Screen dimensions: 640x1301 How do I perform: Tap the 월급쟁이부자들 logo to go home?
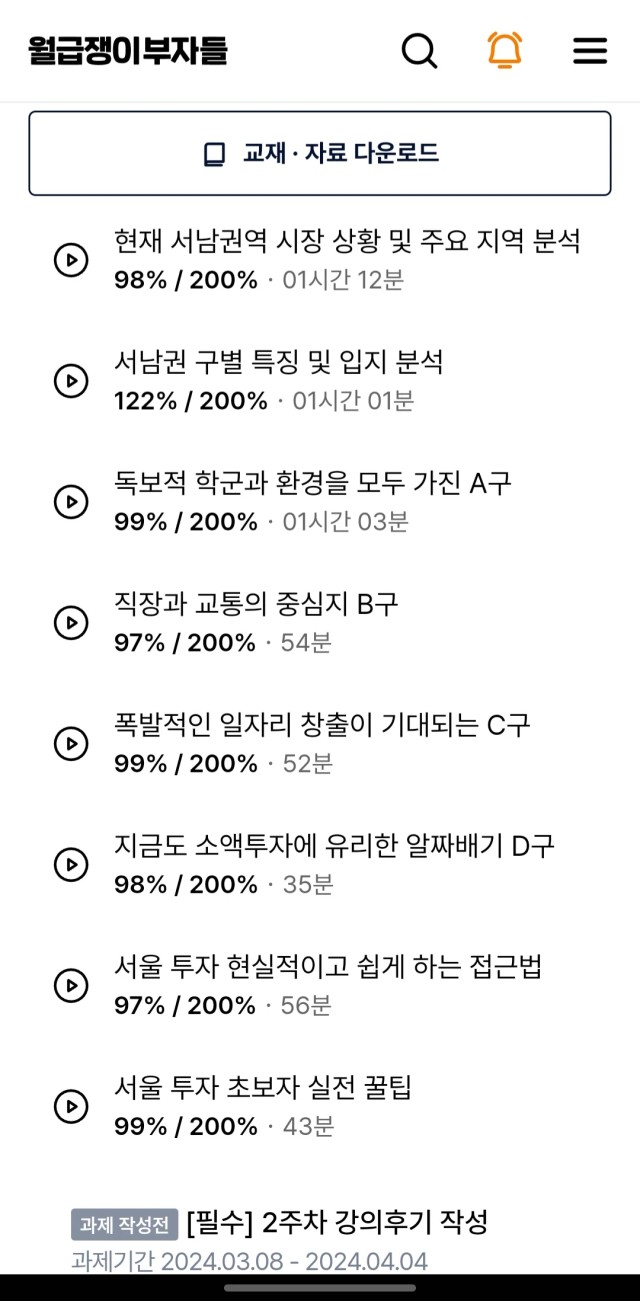click(x=128, y=50)
